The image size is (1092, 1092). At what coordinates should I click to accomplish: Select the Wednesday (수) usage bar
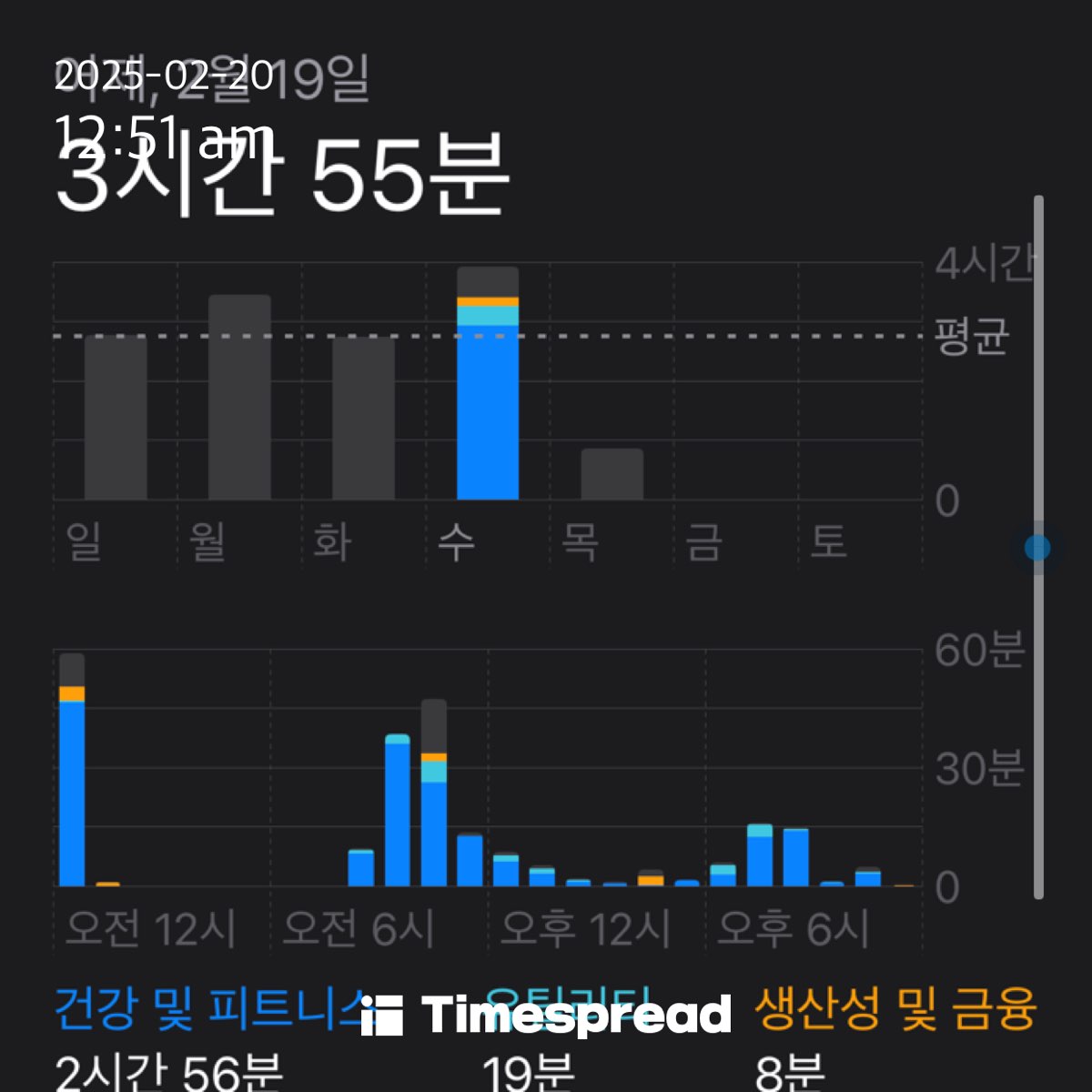[488, 384]
